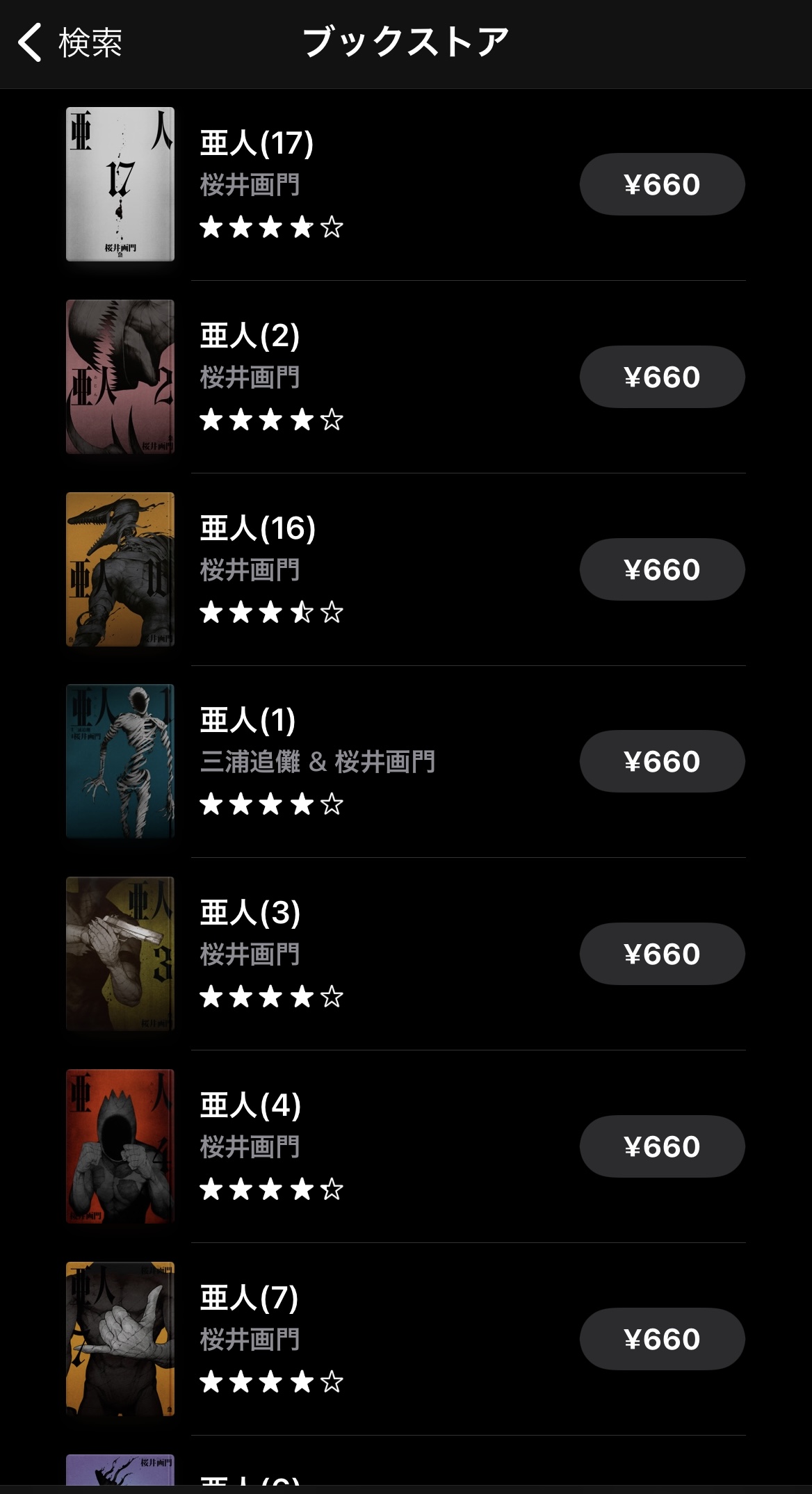Open the 亜人(2) book details

coord(250,336)
